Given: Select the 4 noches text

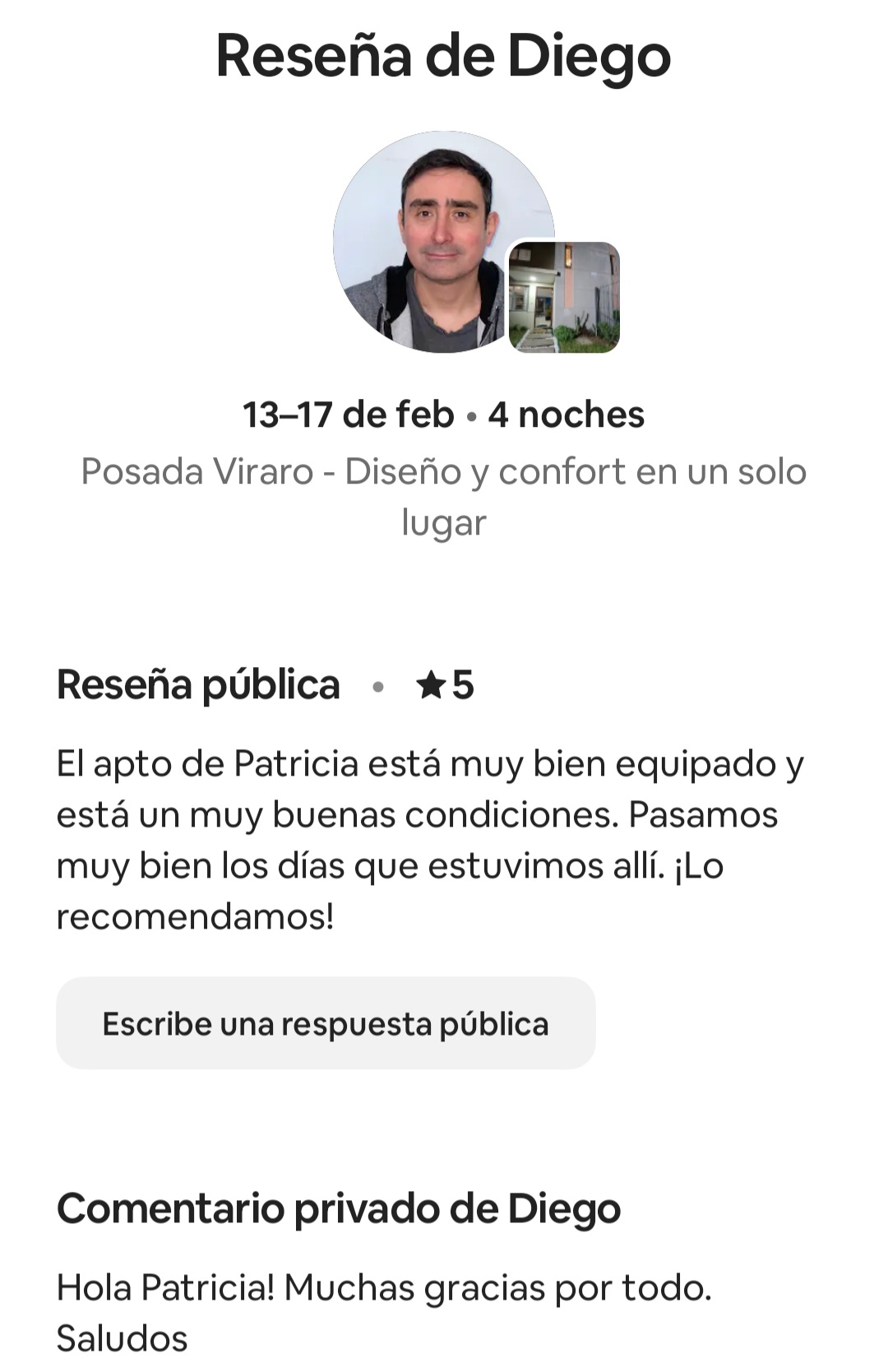Looking at the screenshot, I should [x=567, y=415].
